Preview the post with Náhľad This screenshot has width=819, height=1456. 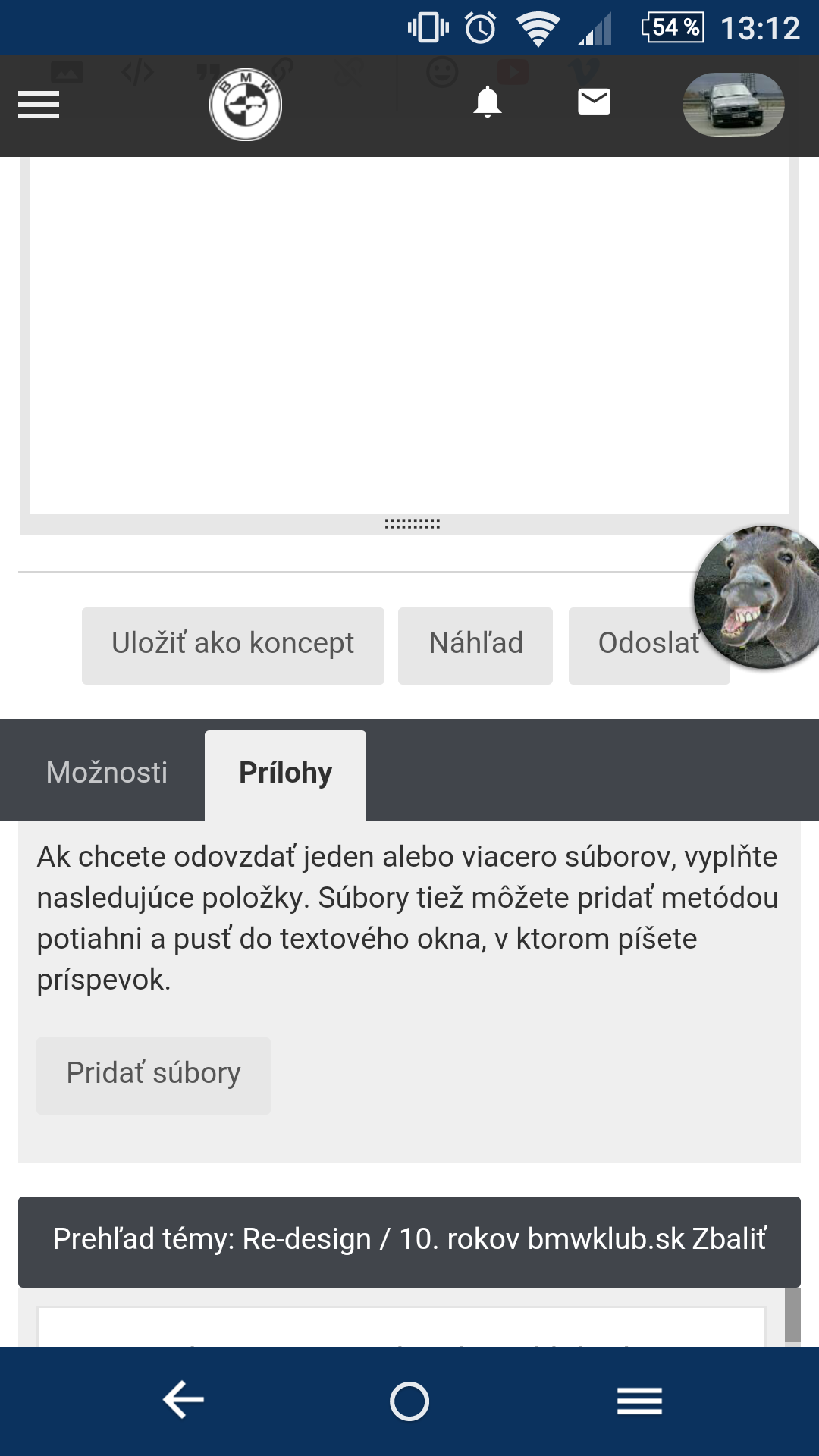[x=475, y=646]
